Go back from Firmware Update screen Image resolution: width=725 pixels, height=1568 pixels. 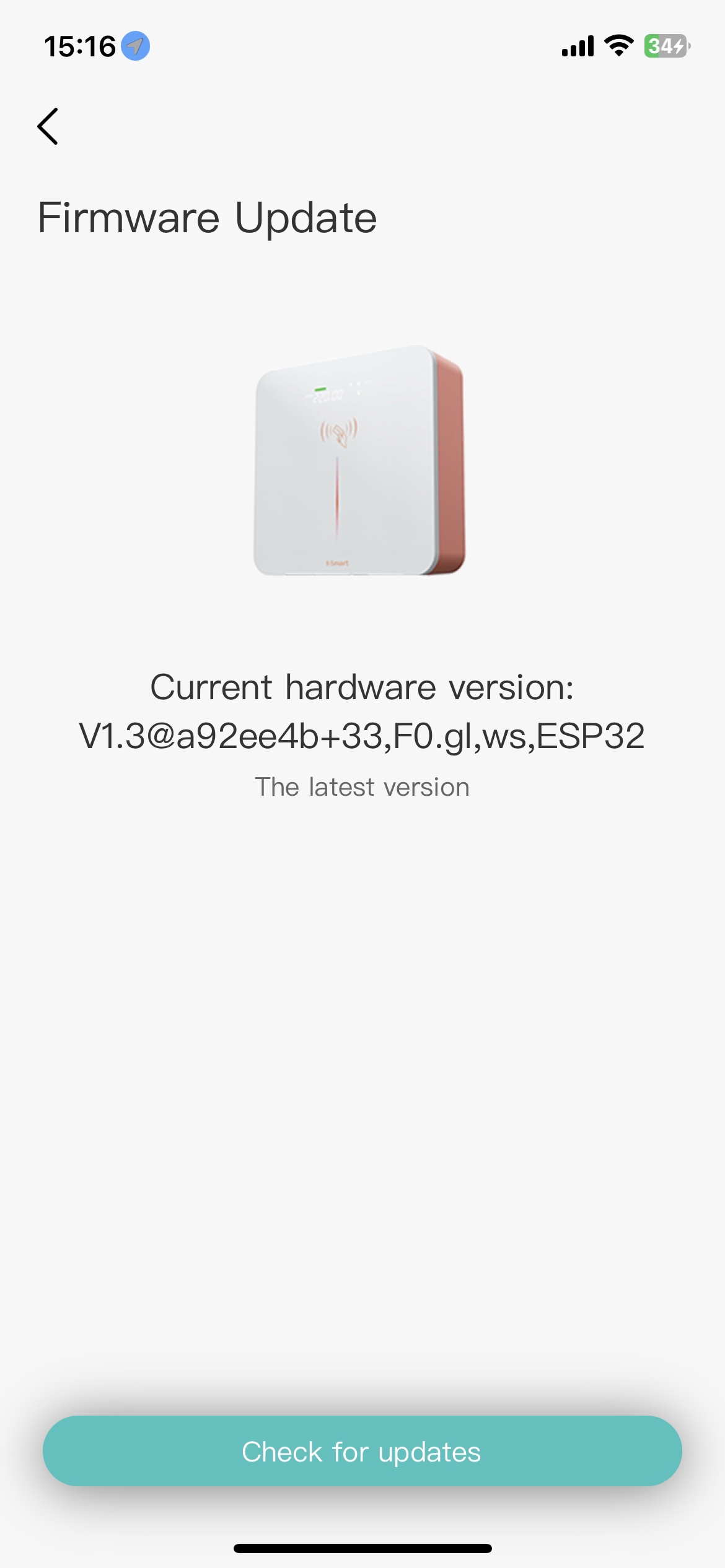pyautogui.click(x=48, y=126)
